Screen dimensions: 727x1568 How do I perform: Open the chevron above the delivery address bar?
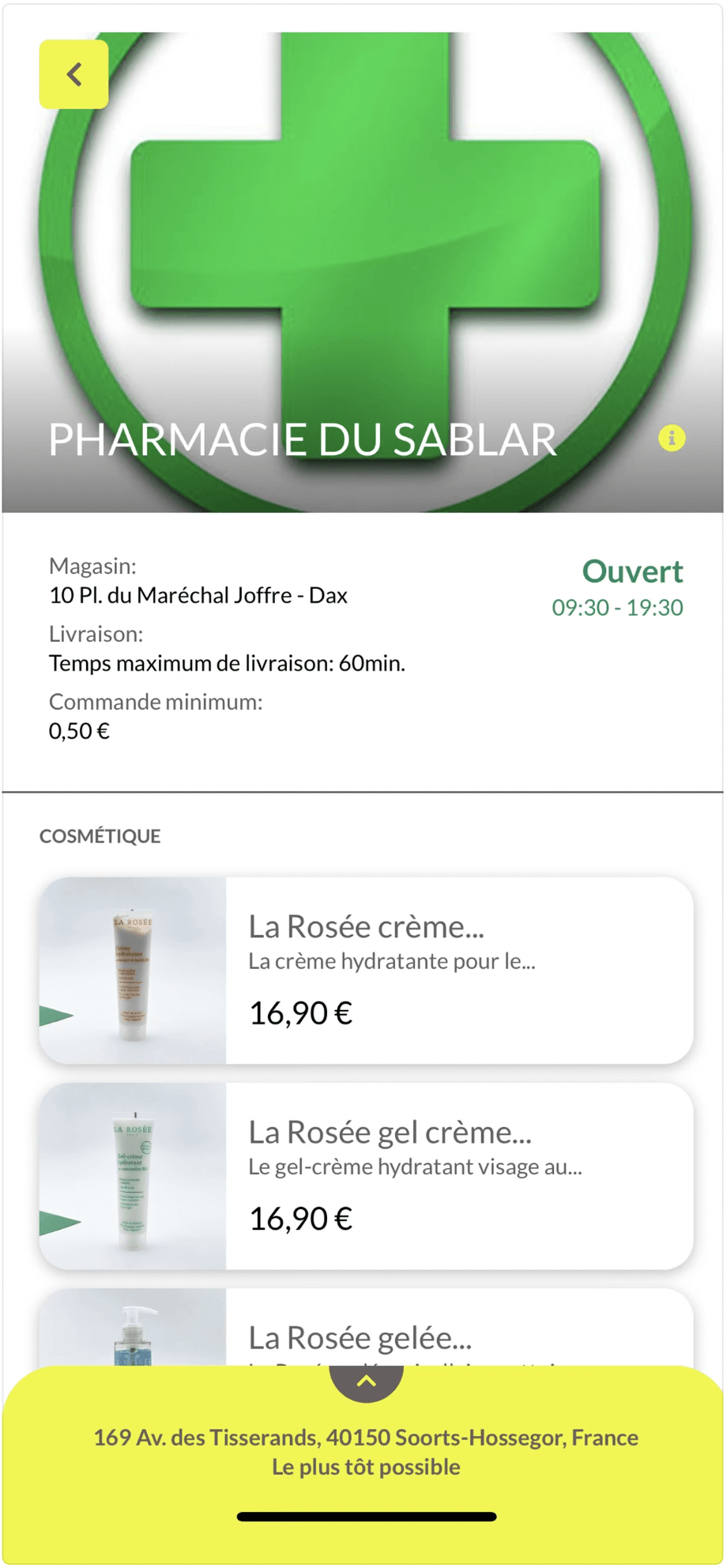pyautogui.click(x=365, y=1380)
